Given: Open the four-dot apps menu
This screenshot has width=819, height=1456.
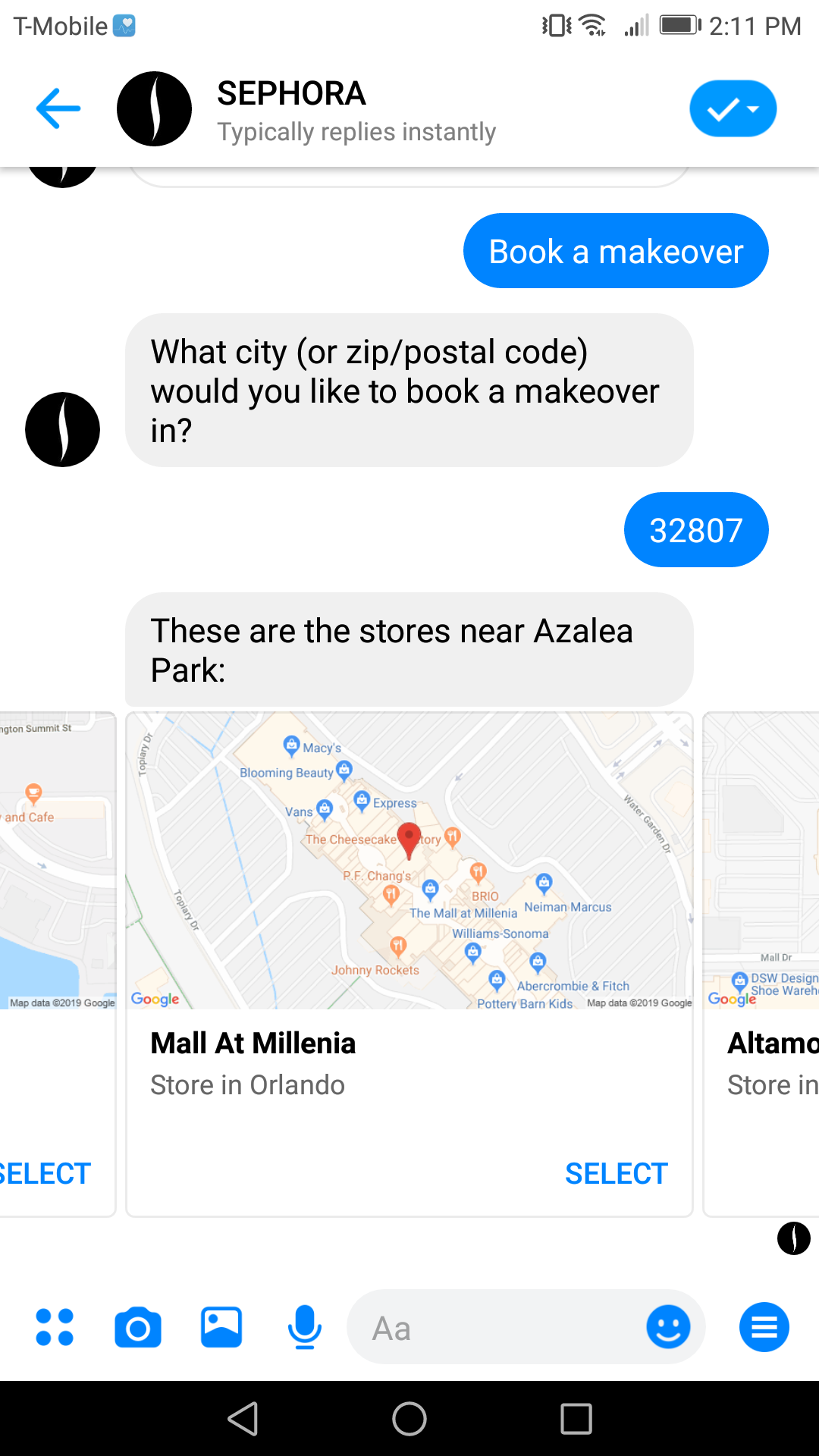Looking at the screenshot, I should [55, 1327].
